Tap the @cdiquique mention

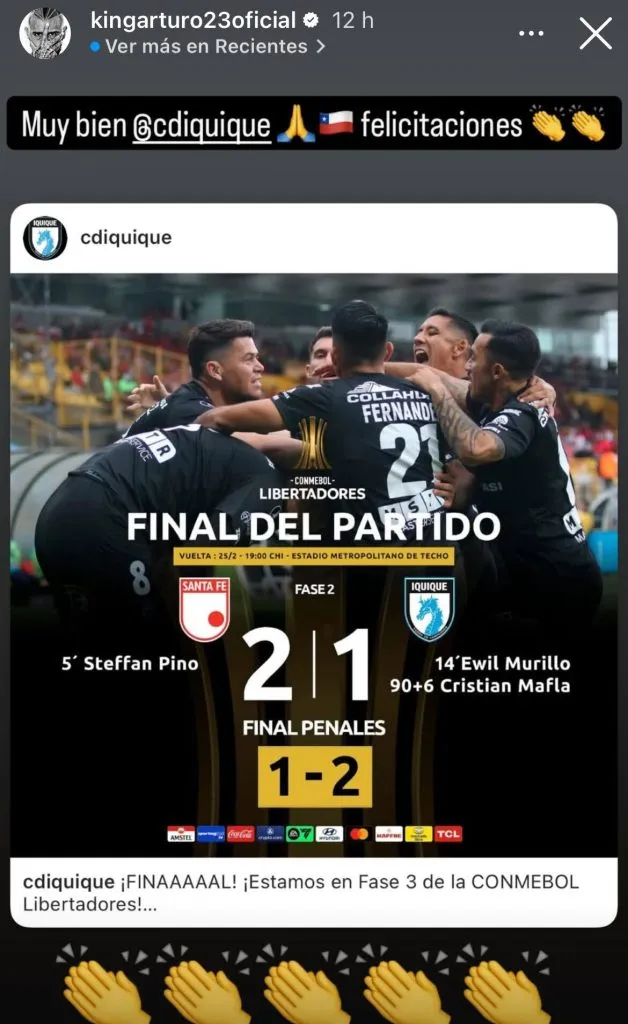click(201, 125)
